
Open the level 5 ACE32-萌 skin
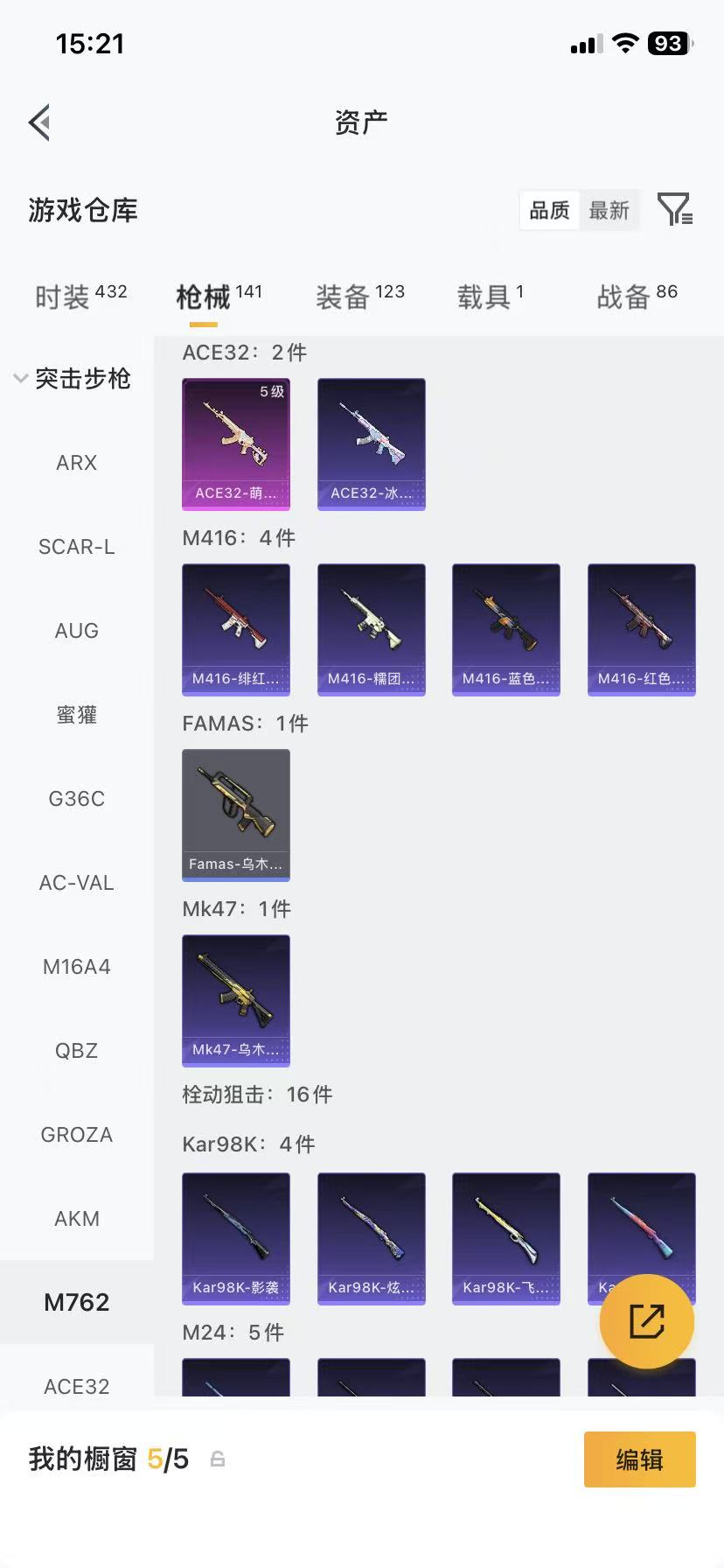click(236, 444)
